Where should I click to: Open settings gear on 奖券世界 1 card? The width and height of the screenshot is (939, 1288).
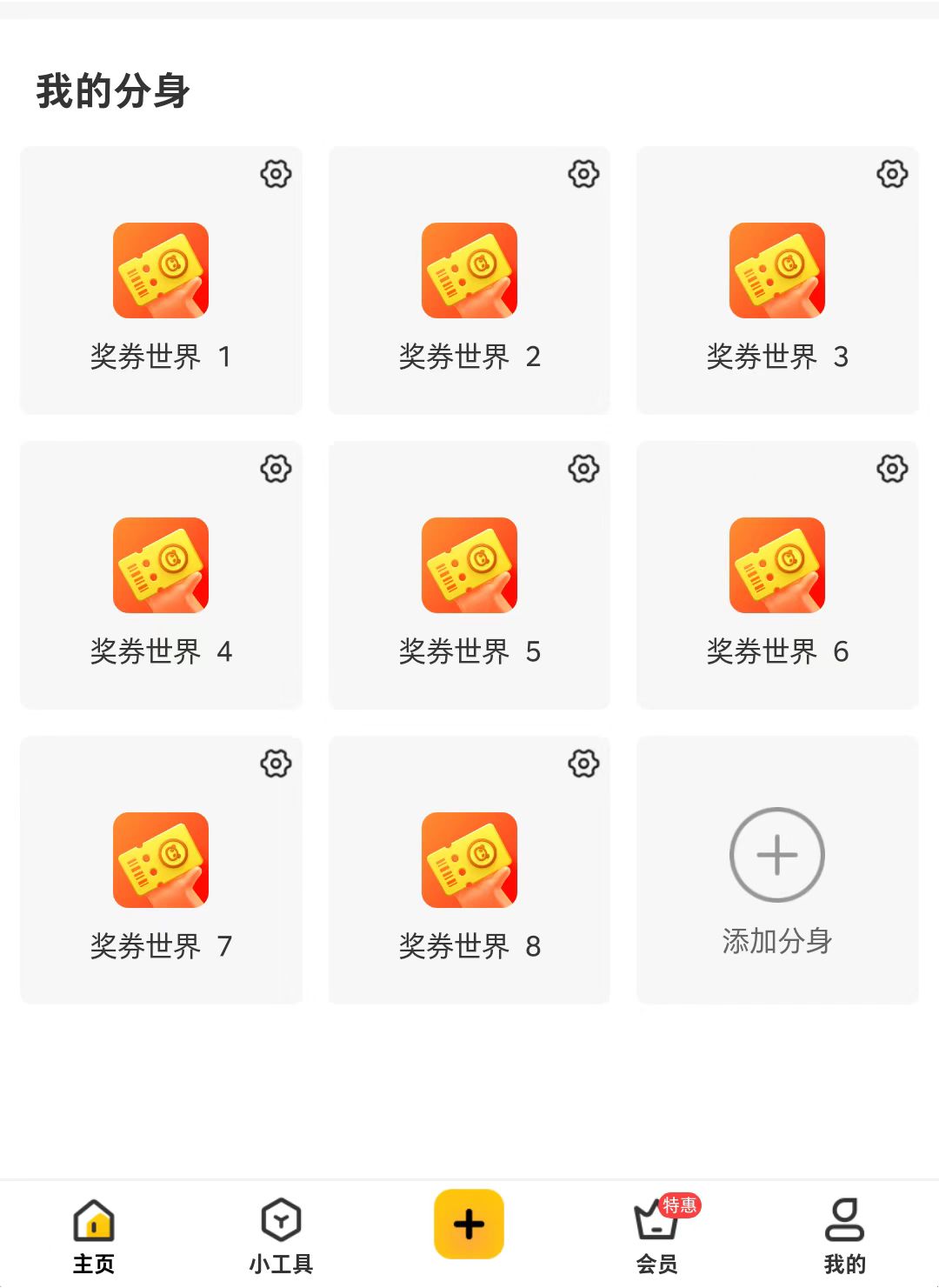click(276, 173)
